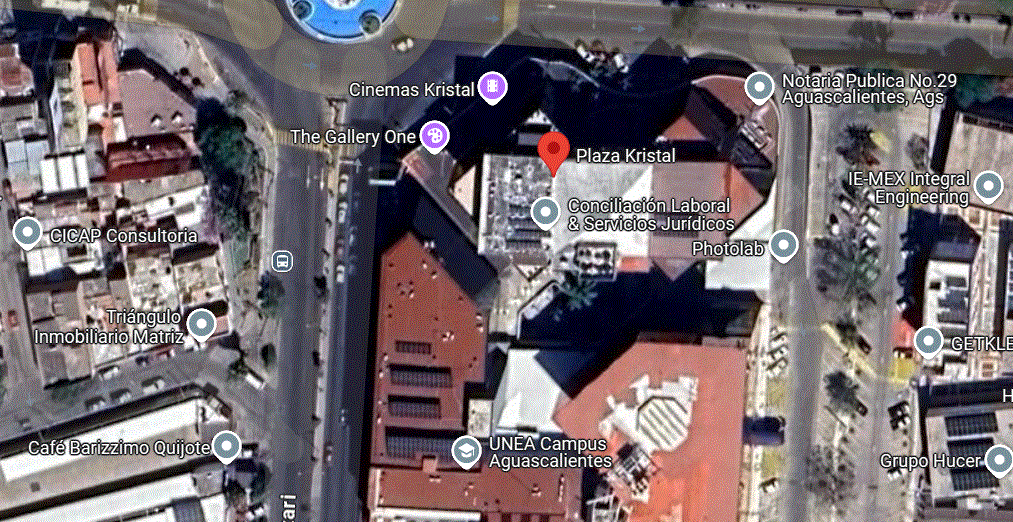
Task: Open Café Barizzimo Quijote marker
Action: coord(228,445)
